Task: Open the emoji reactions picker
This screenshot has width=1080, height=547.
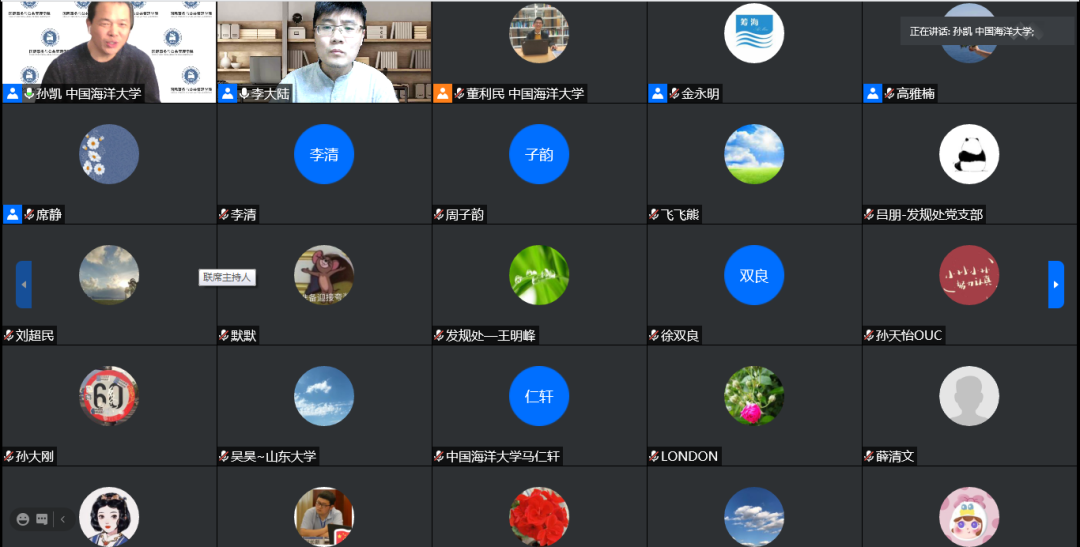Action: tap(23, 519)
